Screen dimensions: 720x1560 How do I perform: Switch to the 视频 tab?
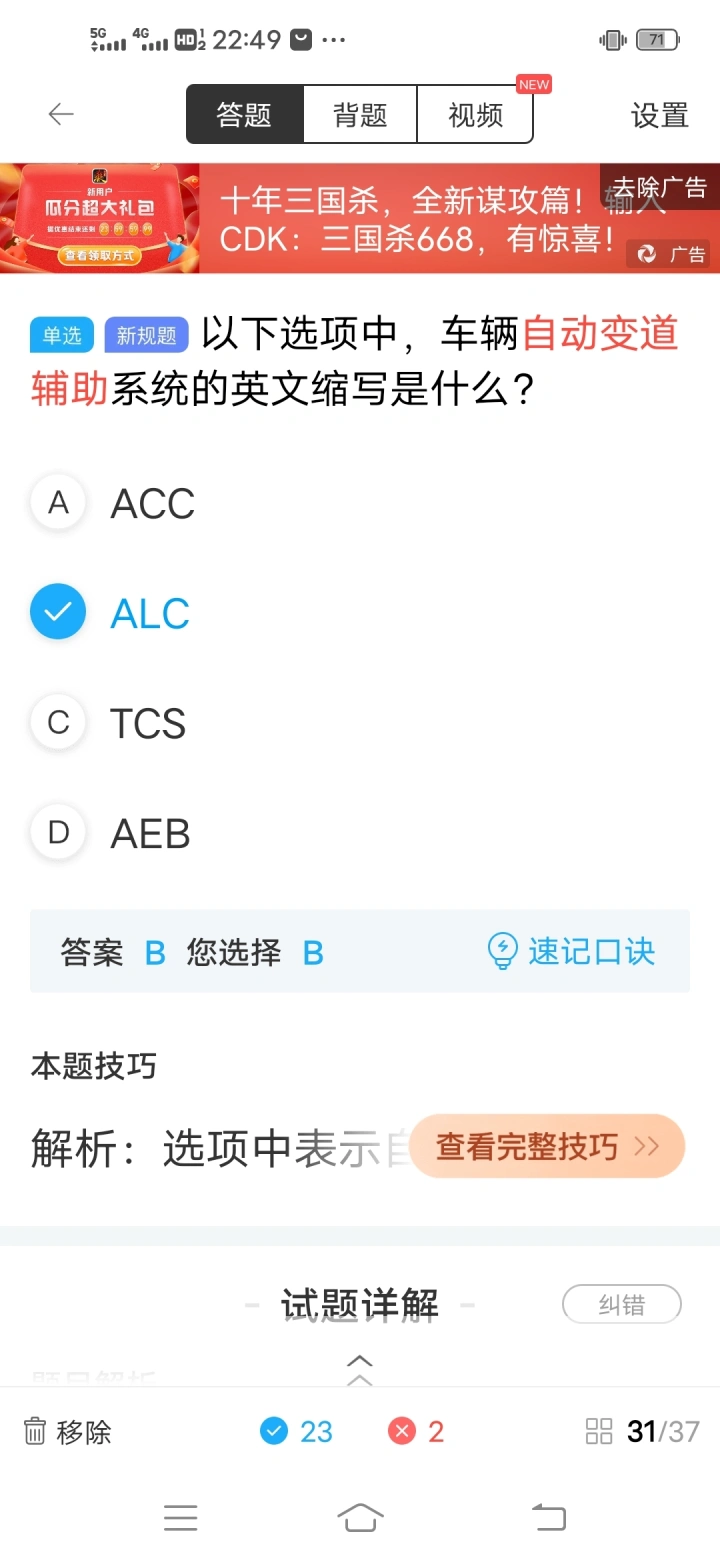coord(475,115)
